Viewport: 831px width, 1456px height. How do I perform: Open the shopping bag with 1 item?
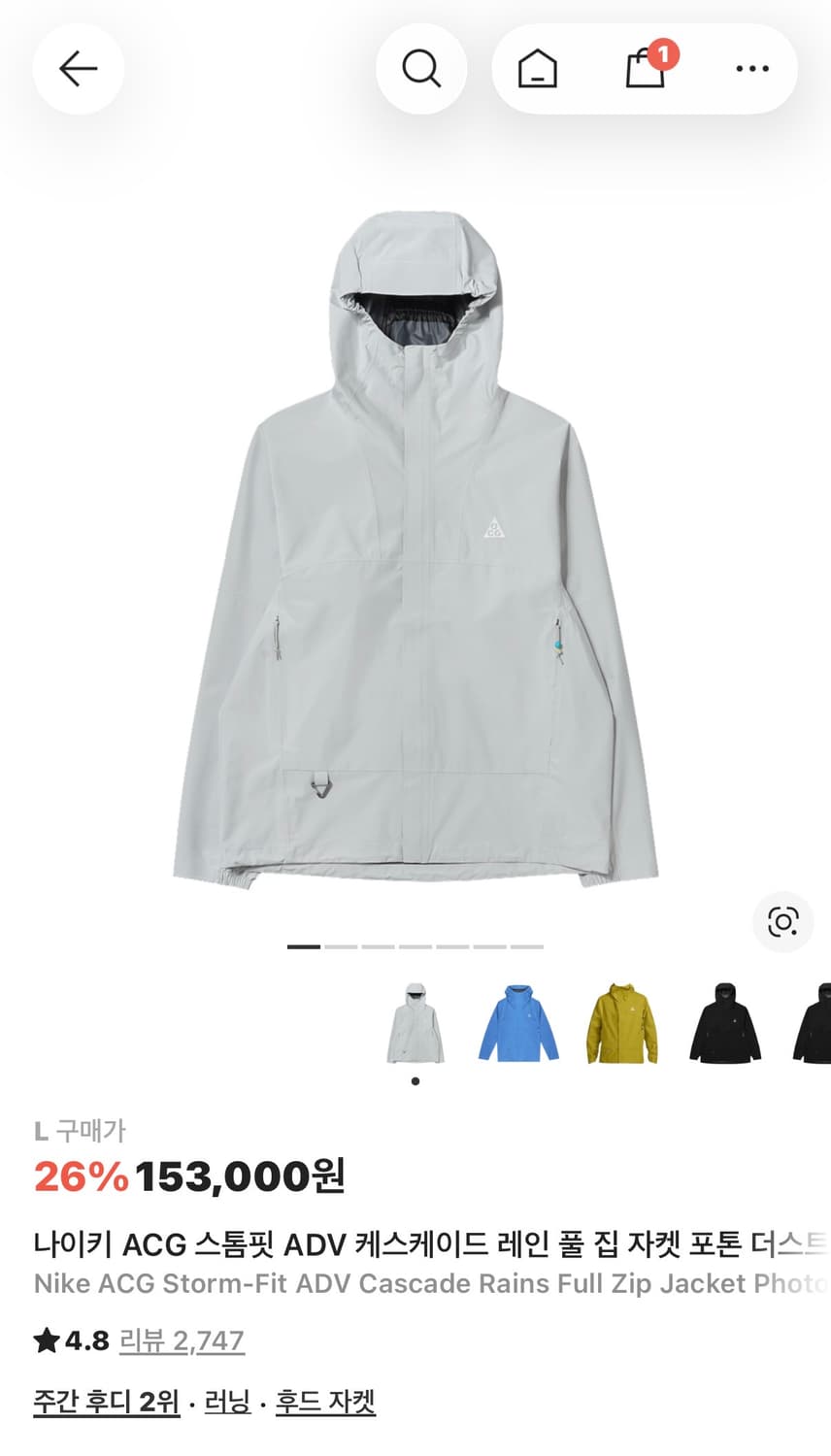coord(647,70)
